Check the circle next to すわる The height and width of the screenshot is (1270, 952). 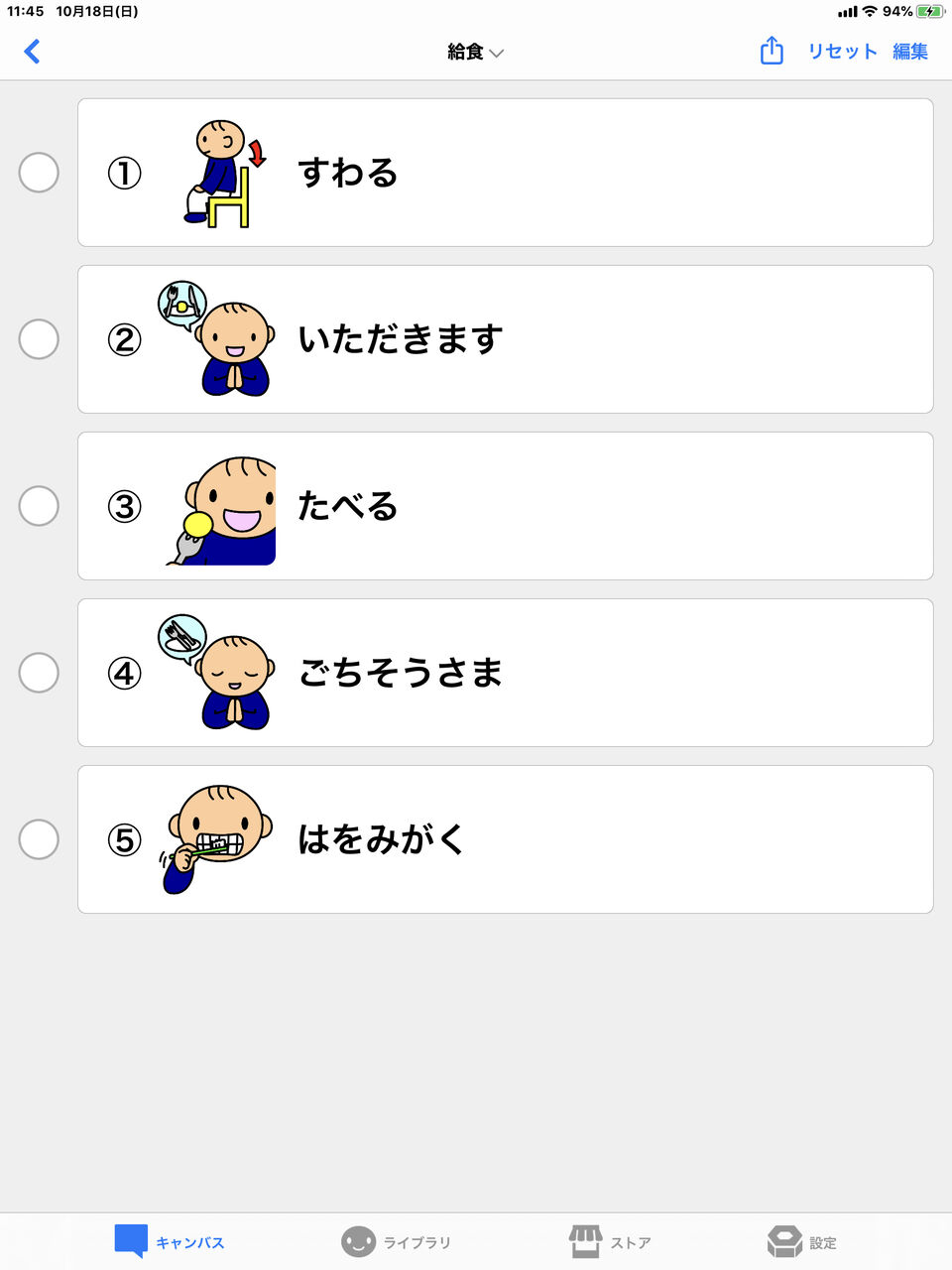[39, 172]
